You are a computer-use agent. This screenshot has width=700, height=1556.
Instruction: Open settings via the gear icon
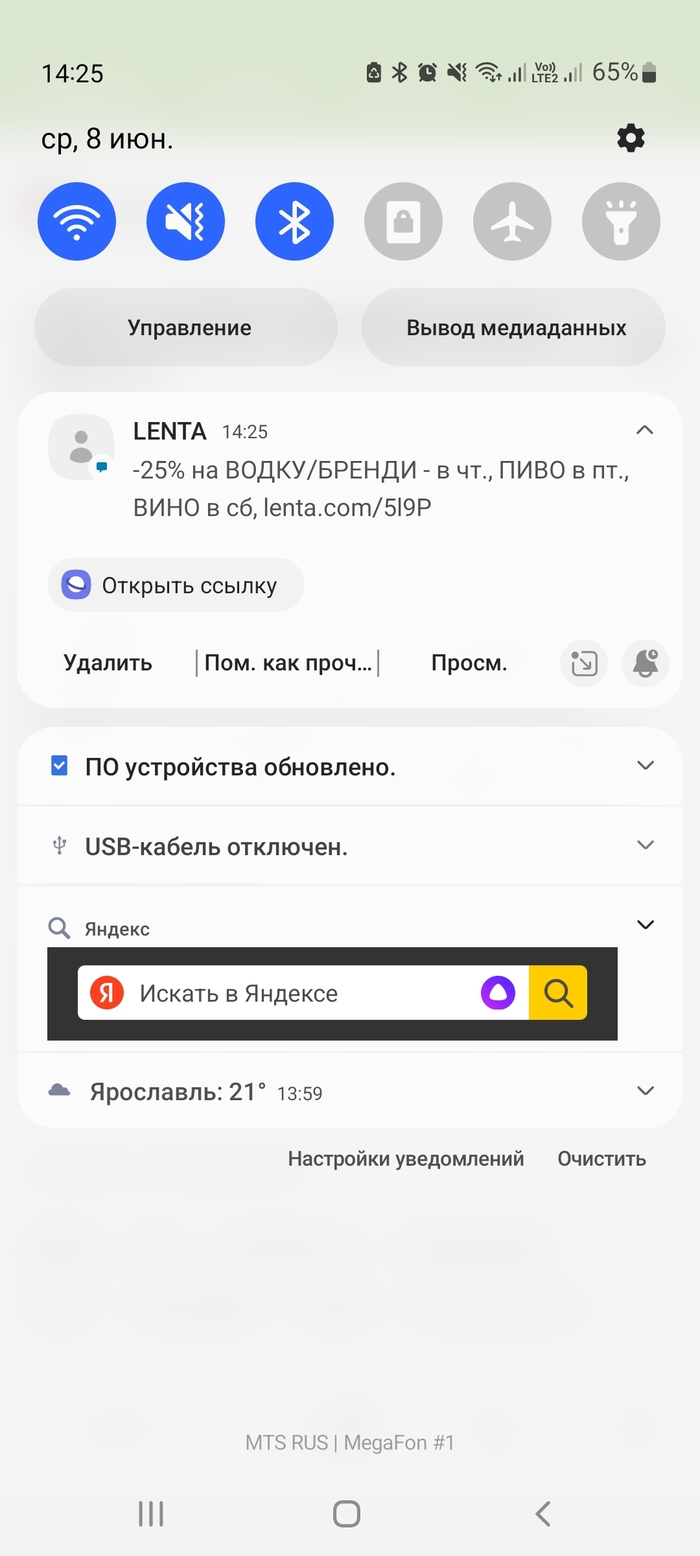click(x=631, y=138)
